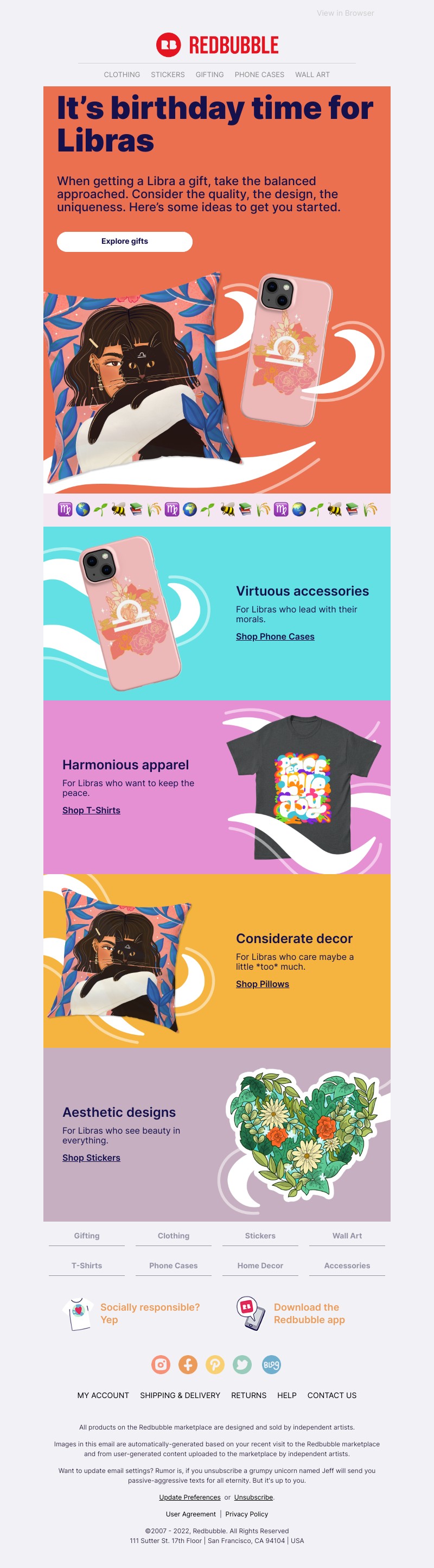
Task: Open Home Decor in the footer grid
Action: pyautogui.click(x=260, y=1265)
